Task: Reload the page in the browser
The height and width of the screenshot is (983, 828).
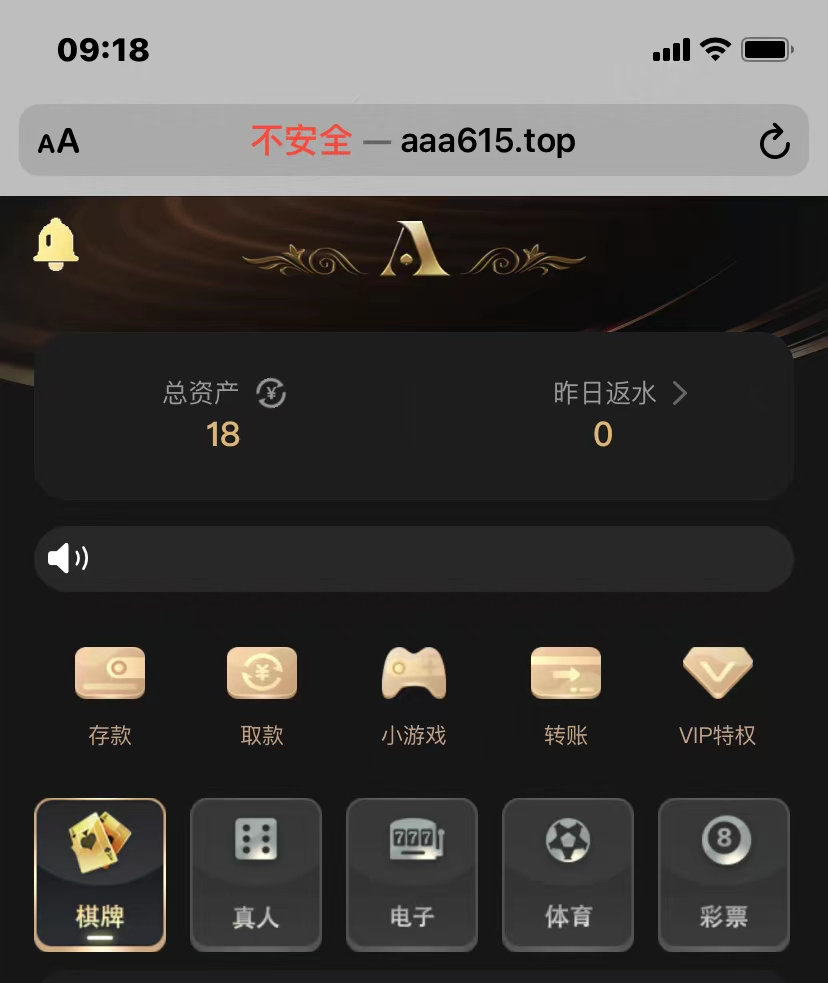Action: pyautogui.click(x=774, y=142)
